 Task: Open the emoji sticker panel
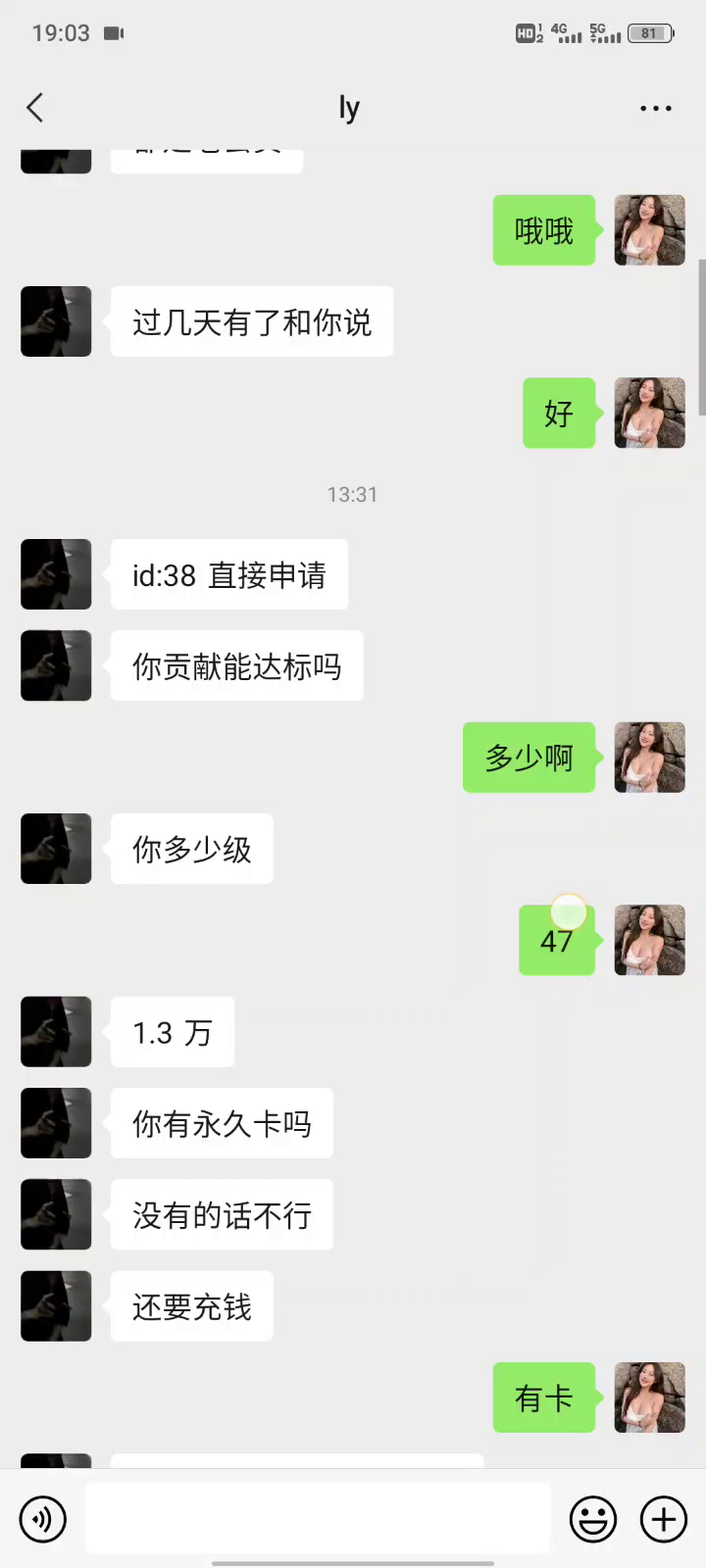[593, 1519]
